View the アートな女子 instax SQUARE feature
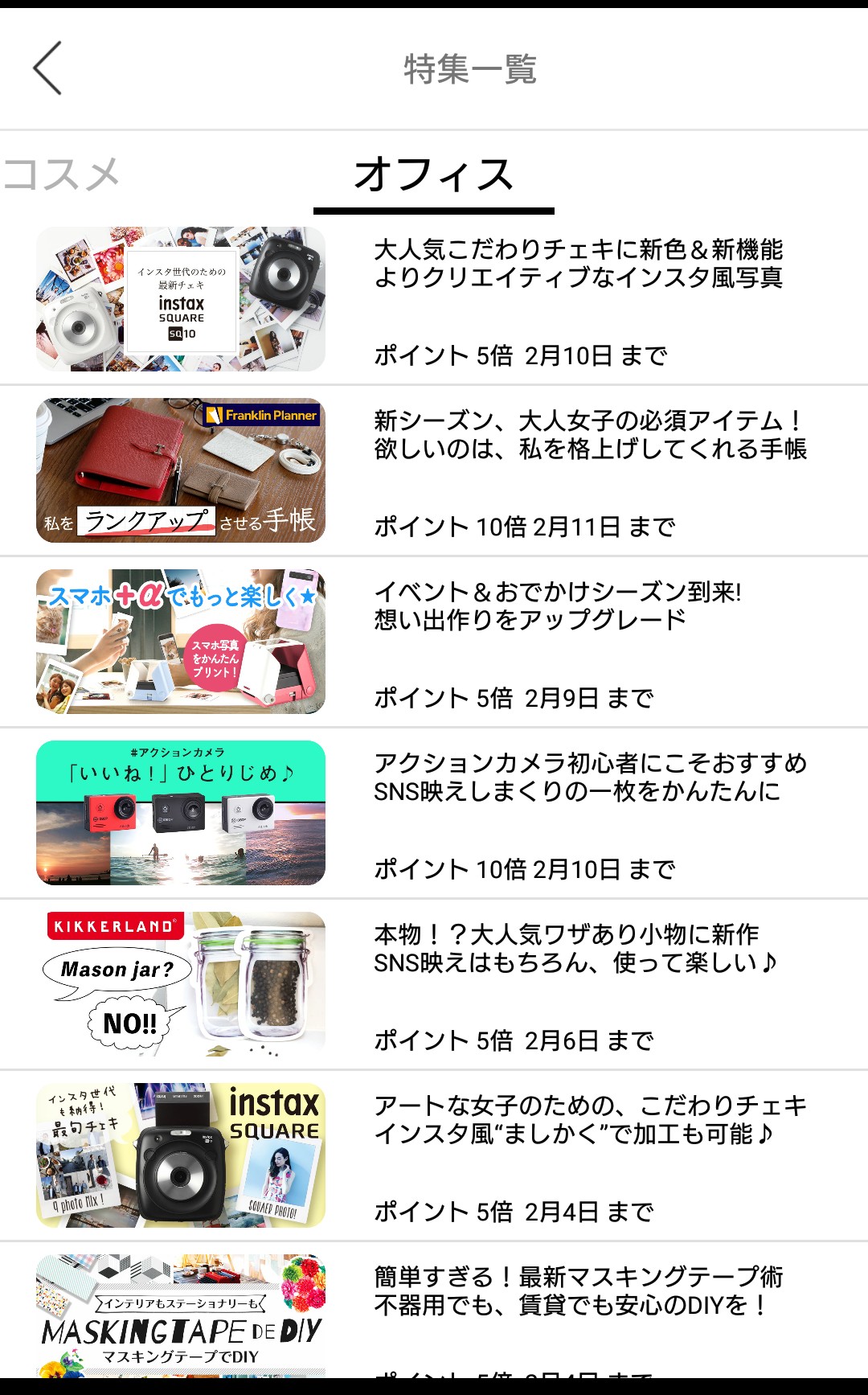Image resolution: width=868 pixels, height=1395 pixels. click(x=434, y=1155)
